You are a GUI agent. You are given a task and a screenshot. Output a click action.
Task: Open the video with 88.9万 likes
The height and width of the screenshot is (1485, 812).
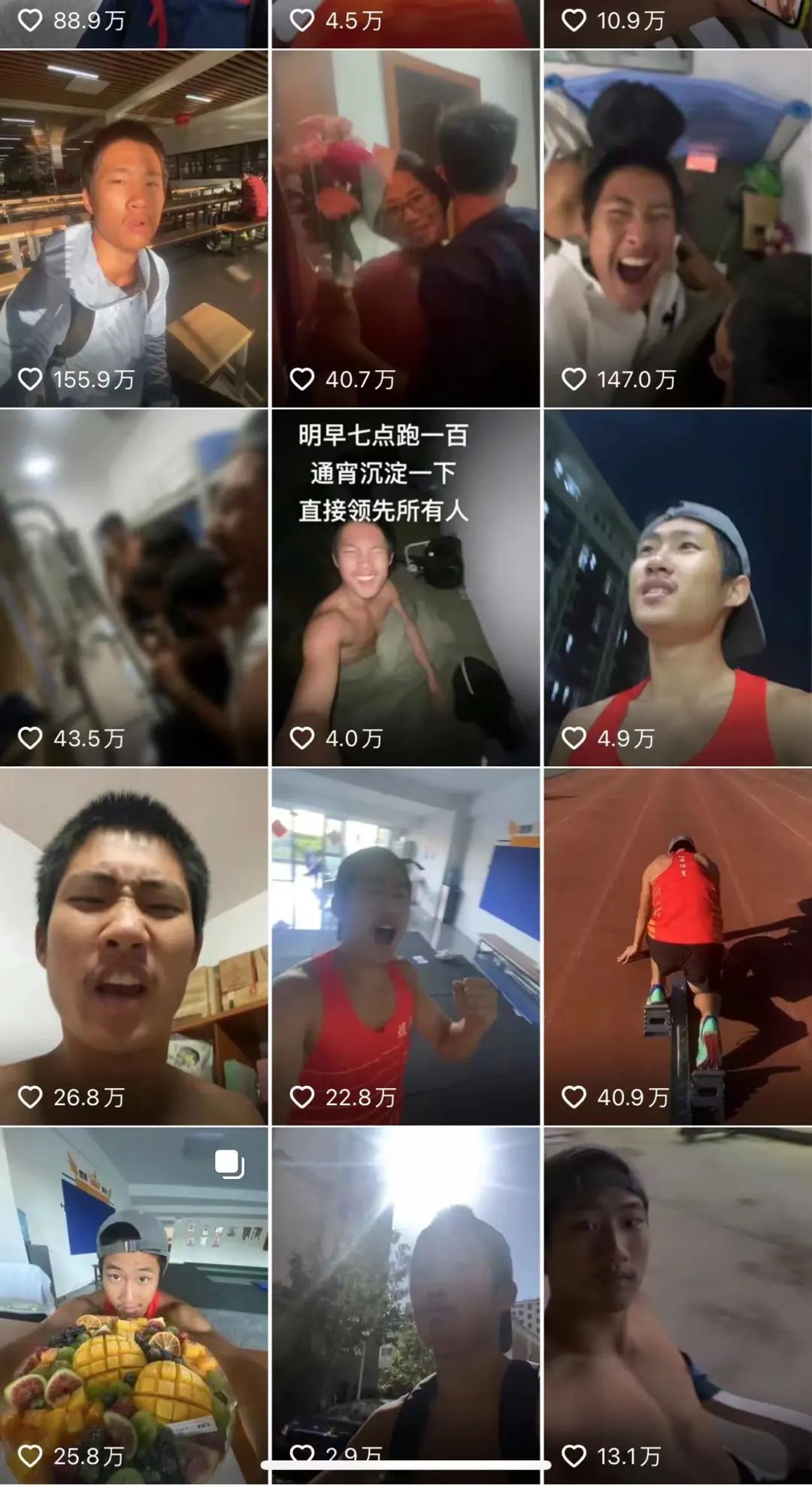pyautogui.click(x=134, y=23)
